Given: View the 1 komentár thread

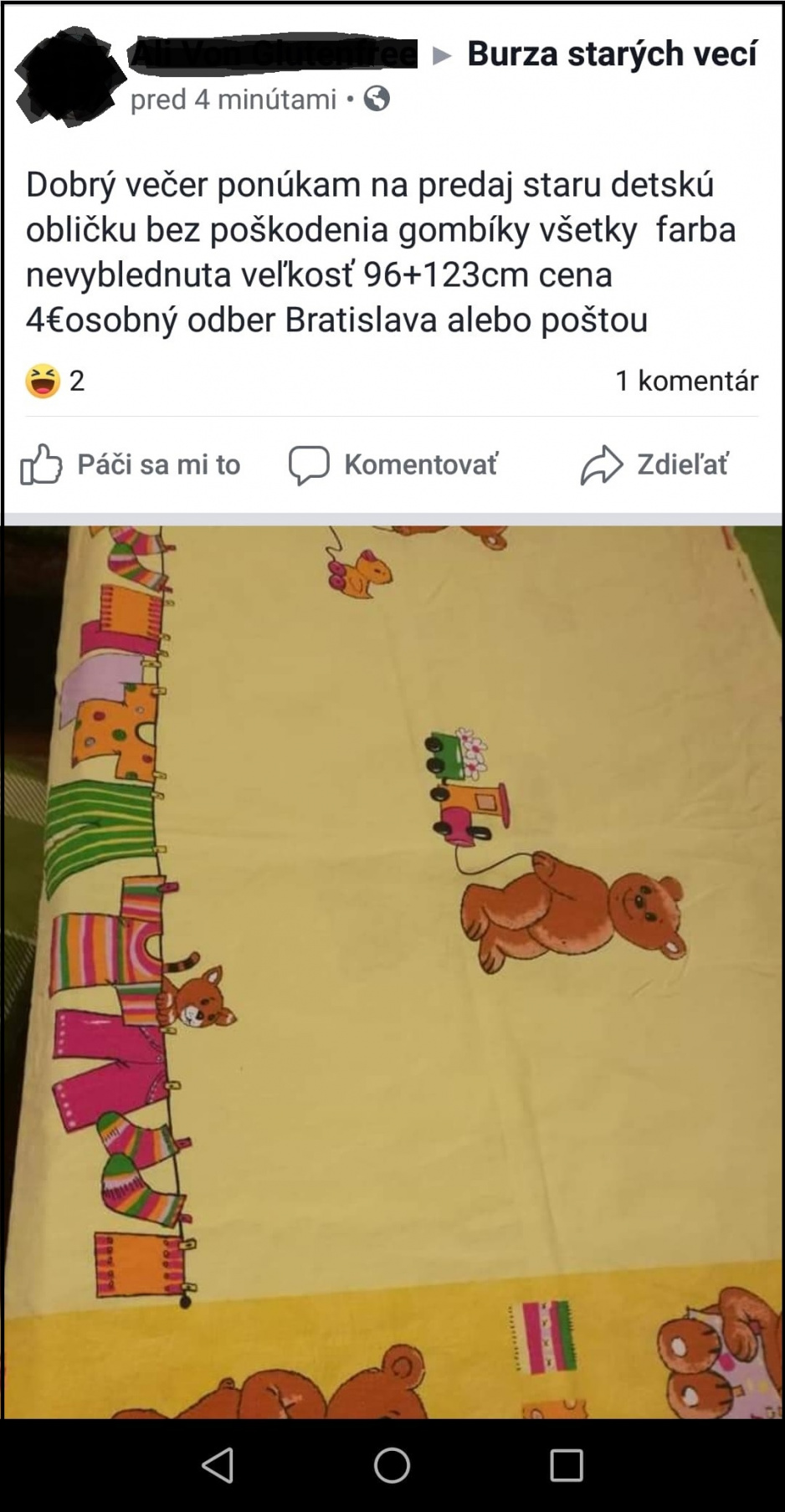Looking at the screenshot, I should click(686, 381).
